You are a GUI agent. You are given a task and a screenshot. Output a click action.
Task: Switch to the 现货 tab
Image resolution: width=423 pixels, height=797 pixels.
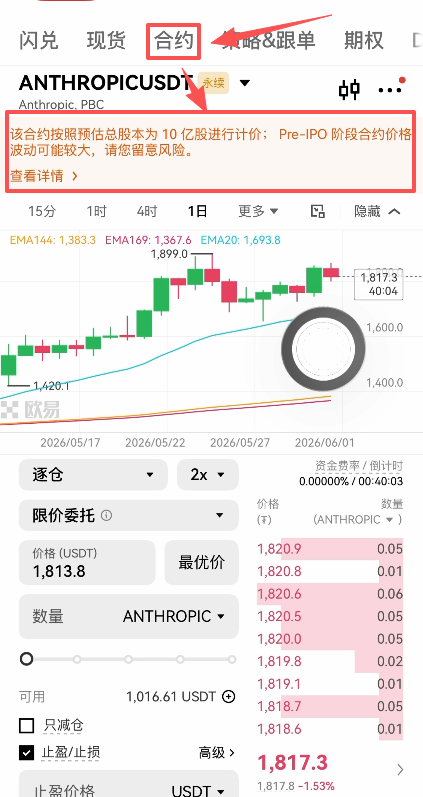click(x=106, y=40)
